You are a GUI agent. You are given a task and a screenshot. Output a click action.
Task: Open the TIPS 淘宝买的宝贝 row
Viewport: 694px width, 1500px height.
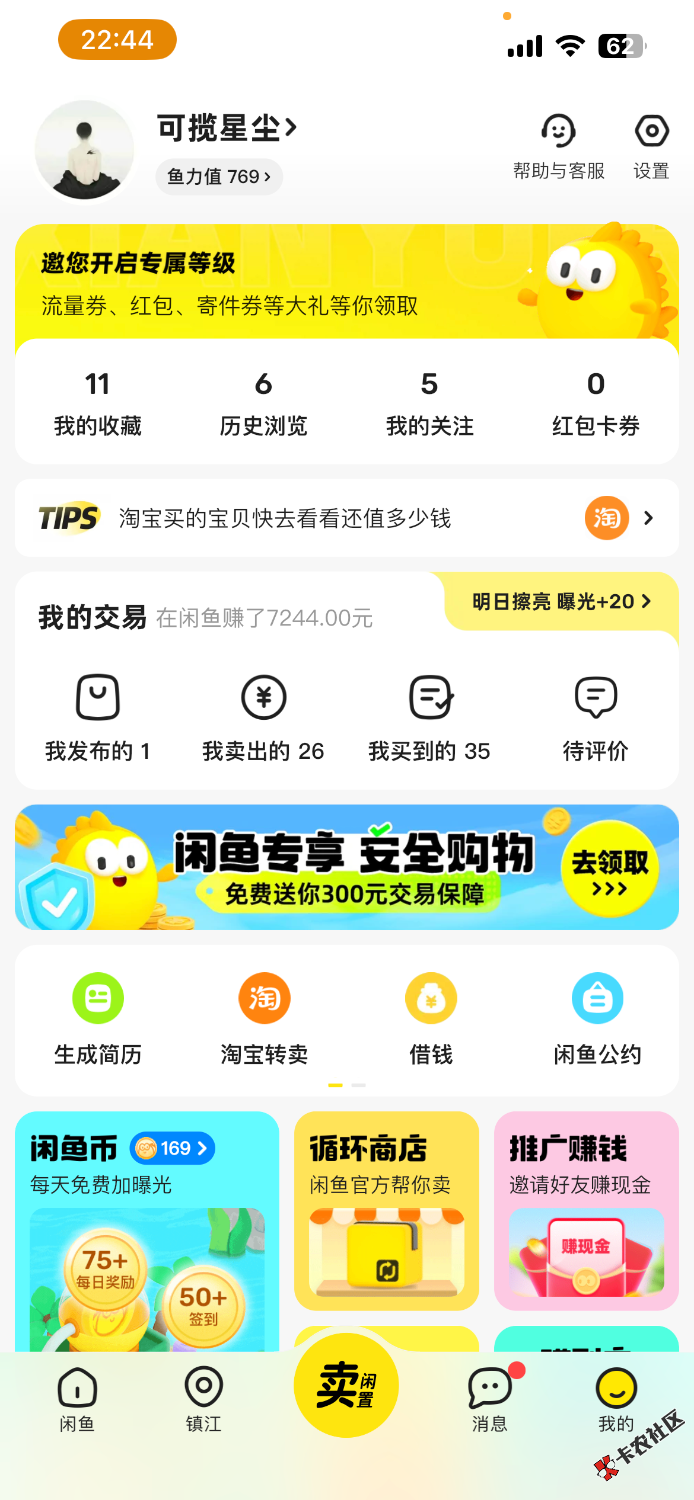pyautogui.click(x=346, y=518)
